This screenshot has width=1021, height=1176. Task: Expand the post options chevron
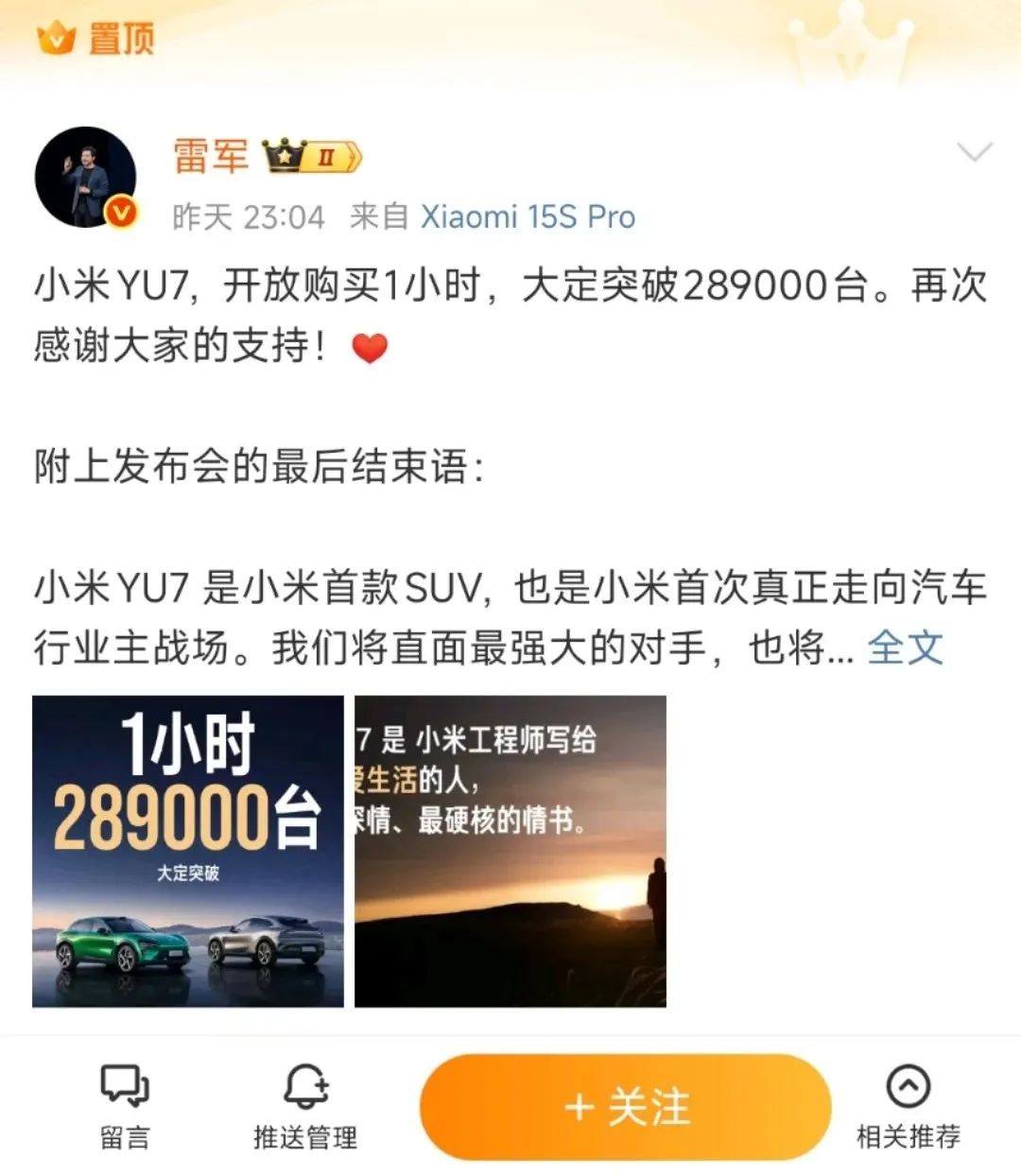974,152
